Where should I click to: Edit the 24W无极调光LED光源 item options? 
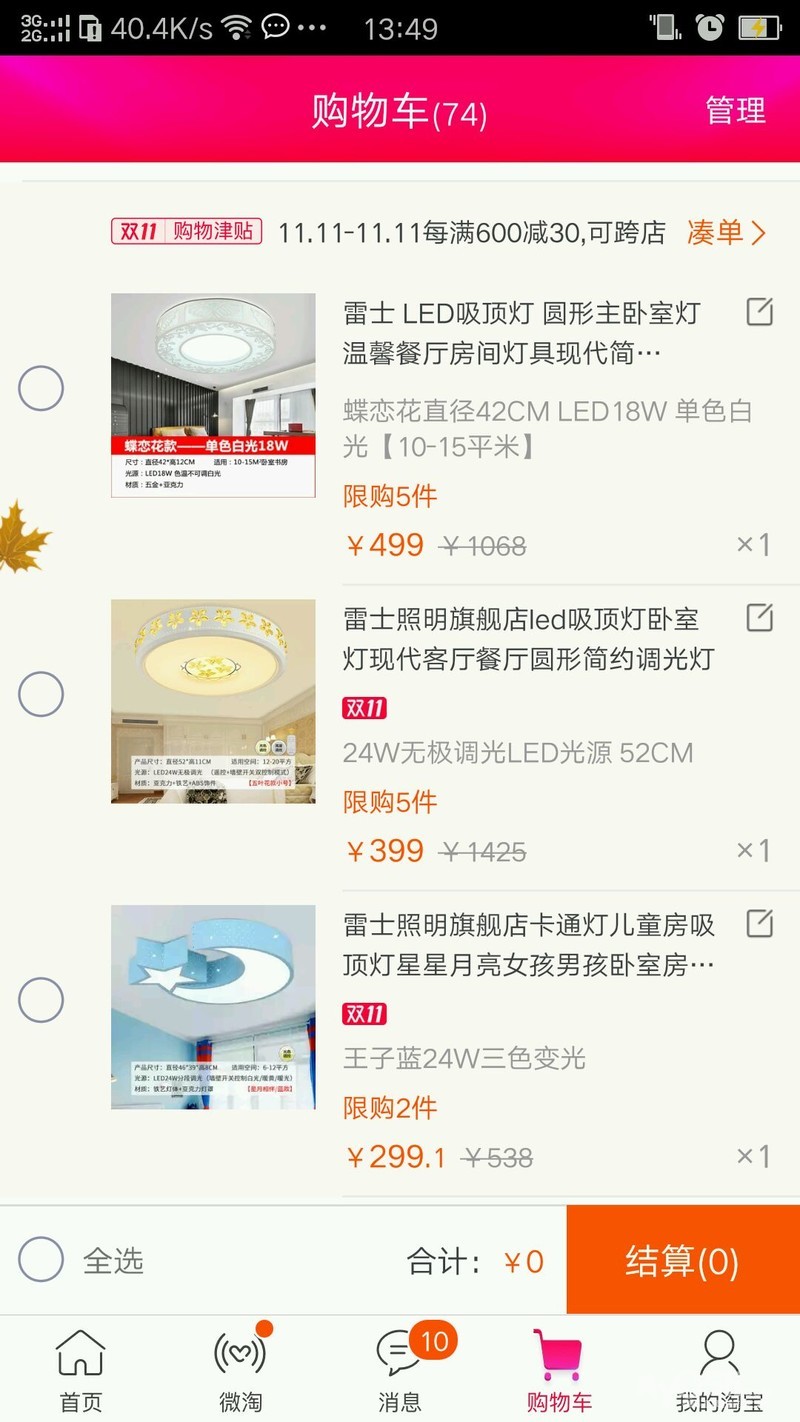[x=759, y=619]
